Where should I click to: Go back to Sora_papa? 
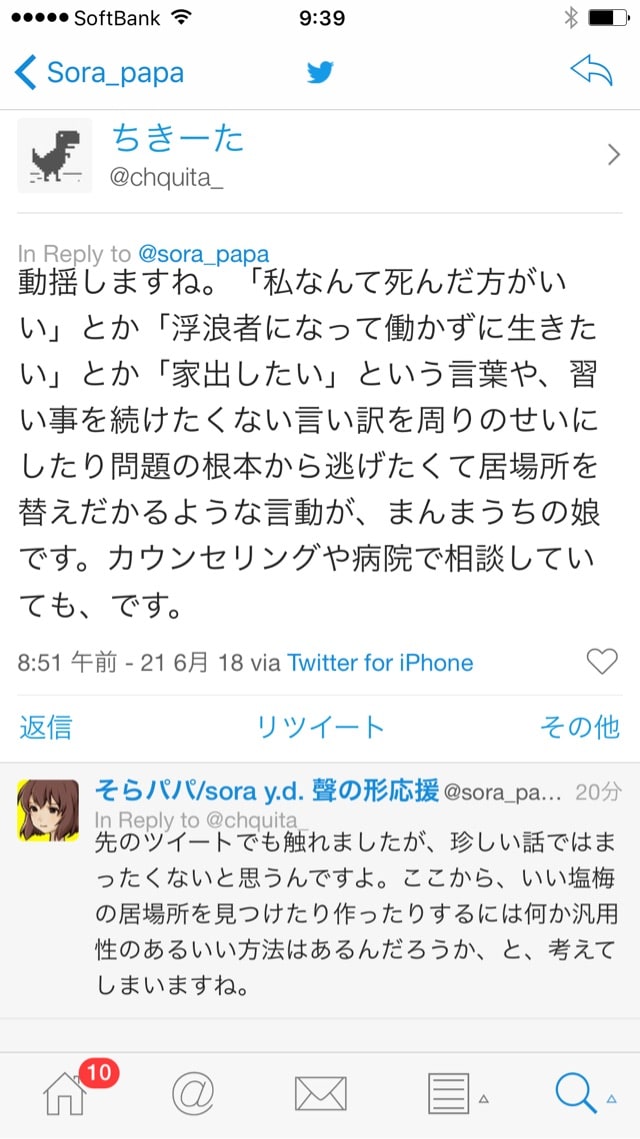coord(99,73)
